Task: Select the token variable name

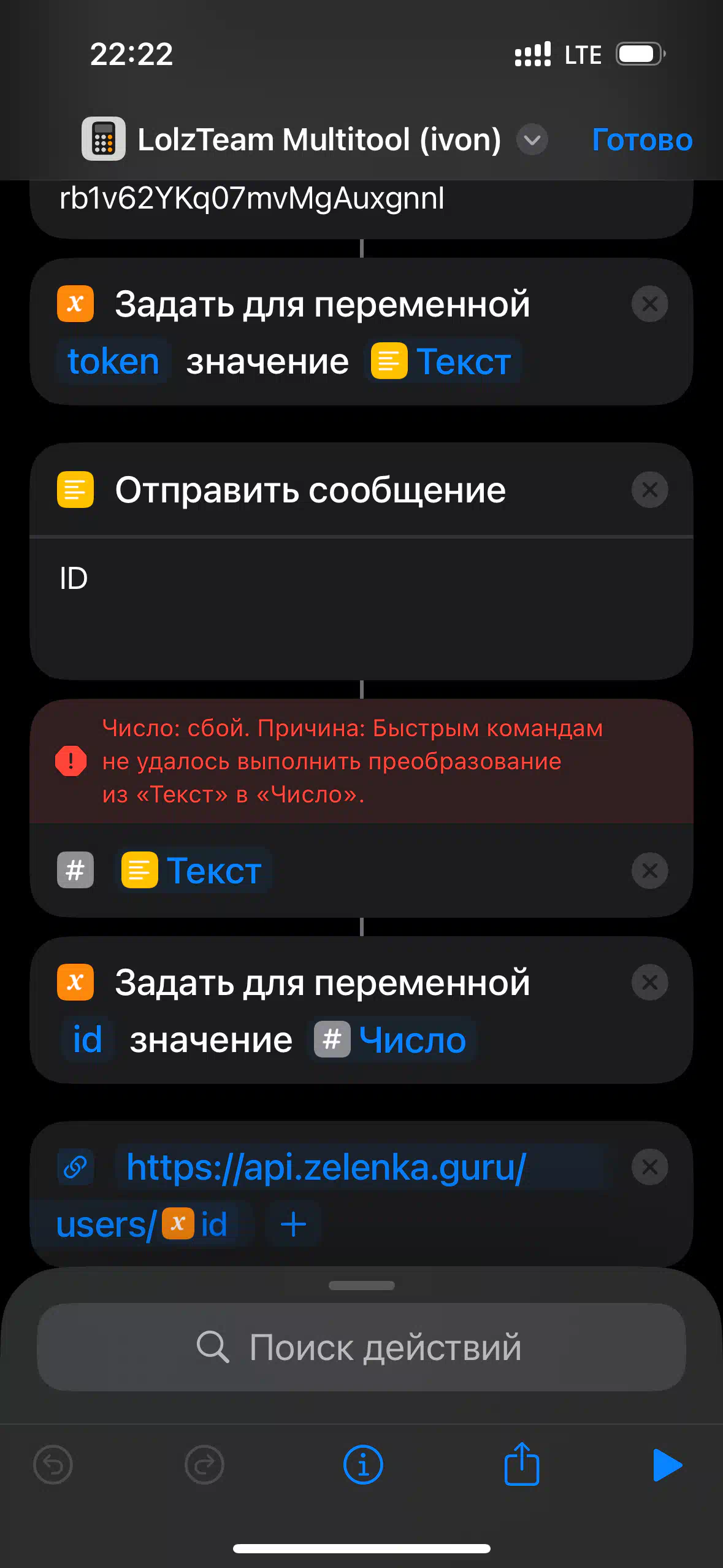Action: (x=113, y=361)
